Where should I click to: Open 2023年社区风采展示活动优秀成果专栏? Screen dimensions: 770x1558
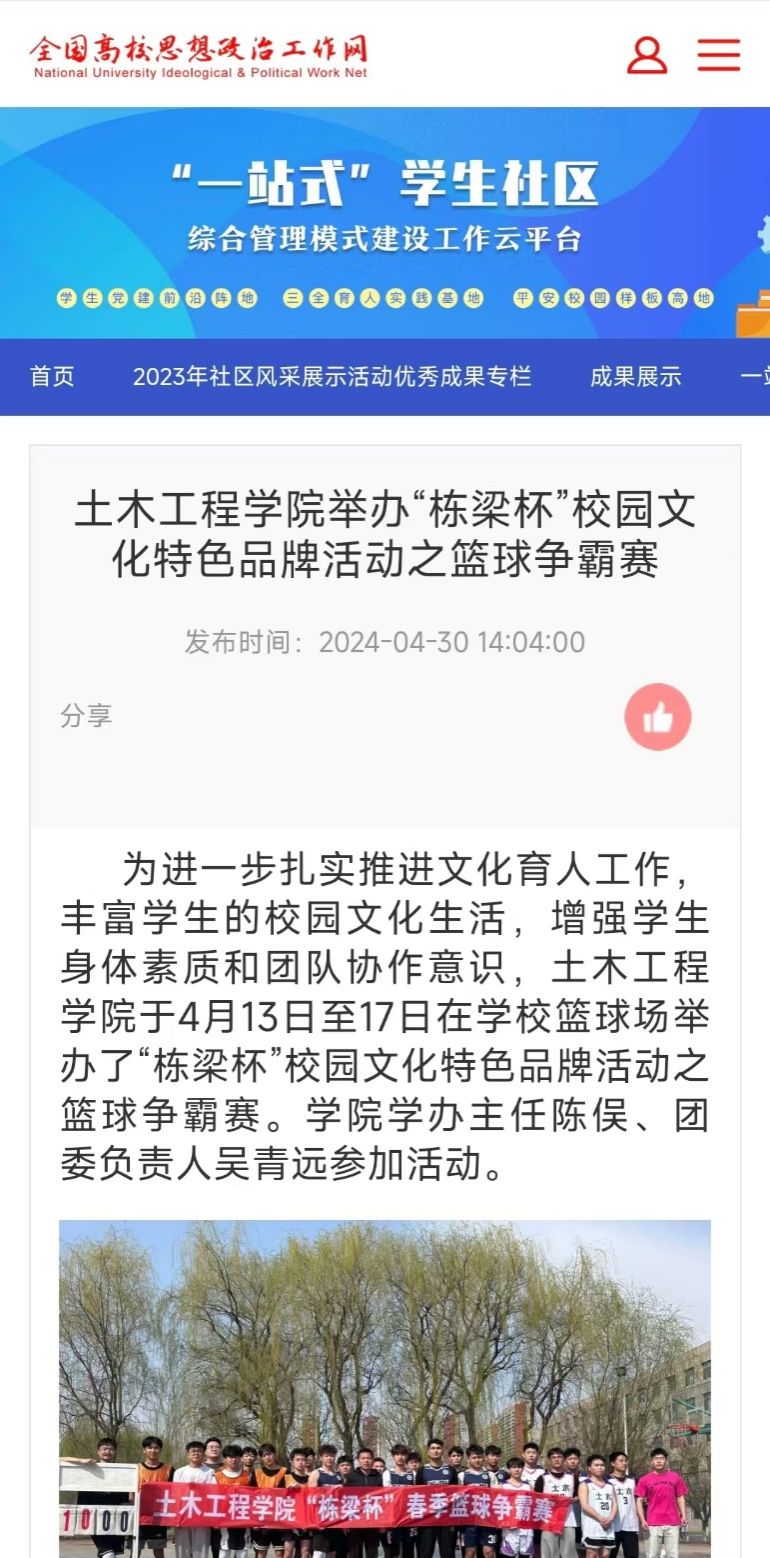pyautogui.click(x=332, y=377)
